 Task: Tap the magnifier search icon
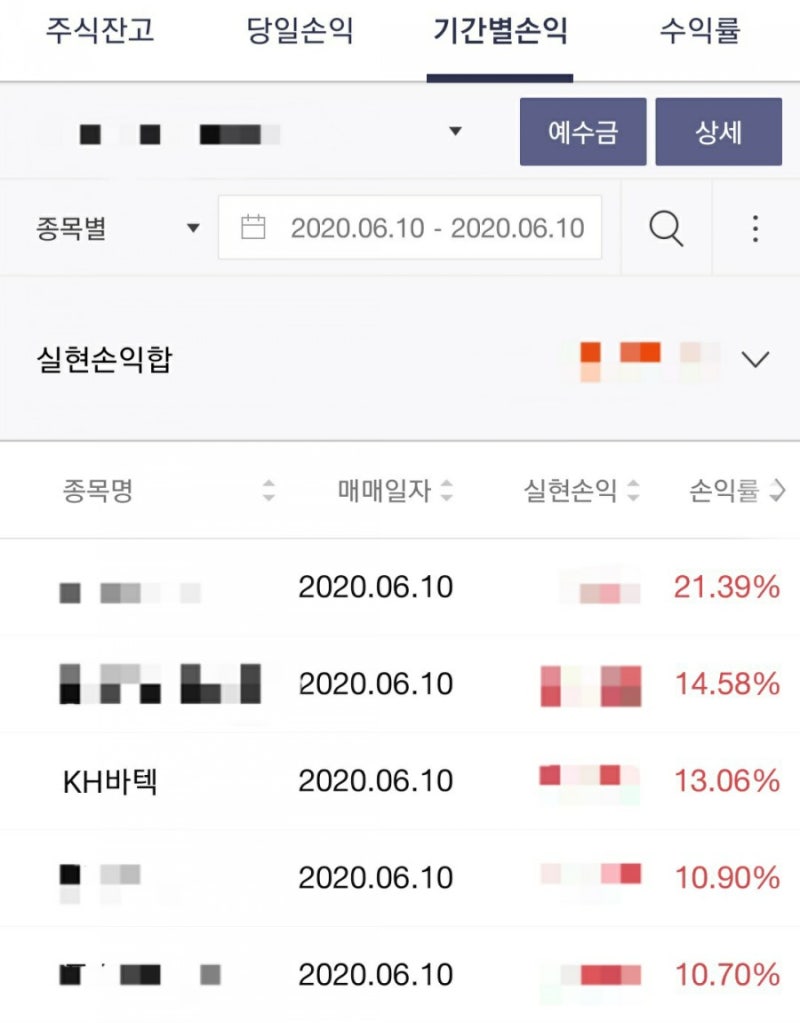coord(664,227)
